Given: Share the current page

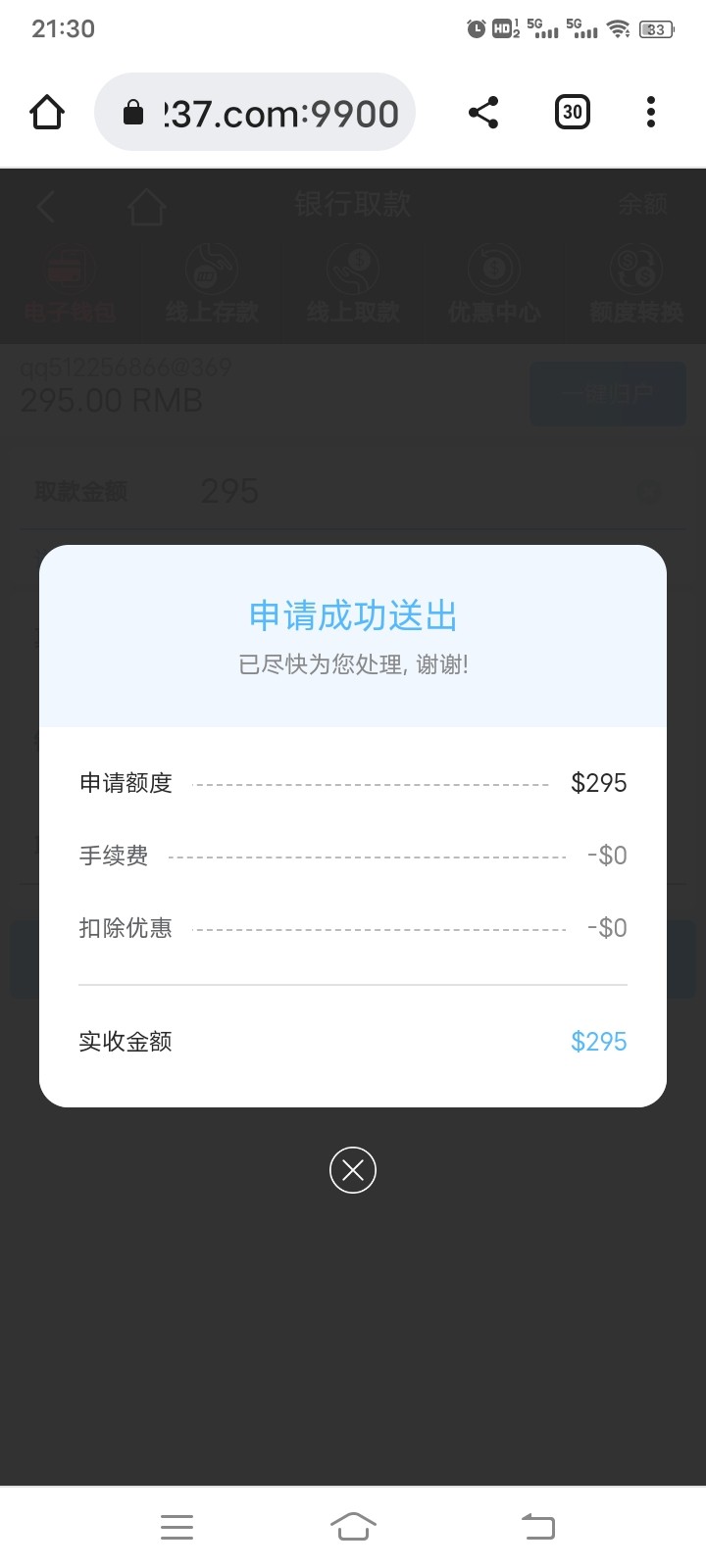Looking at the screenshot, I should pos(483,113).
